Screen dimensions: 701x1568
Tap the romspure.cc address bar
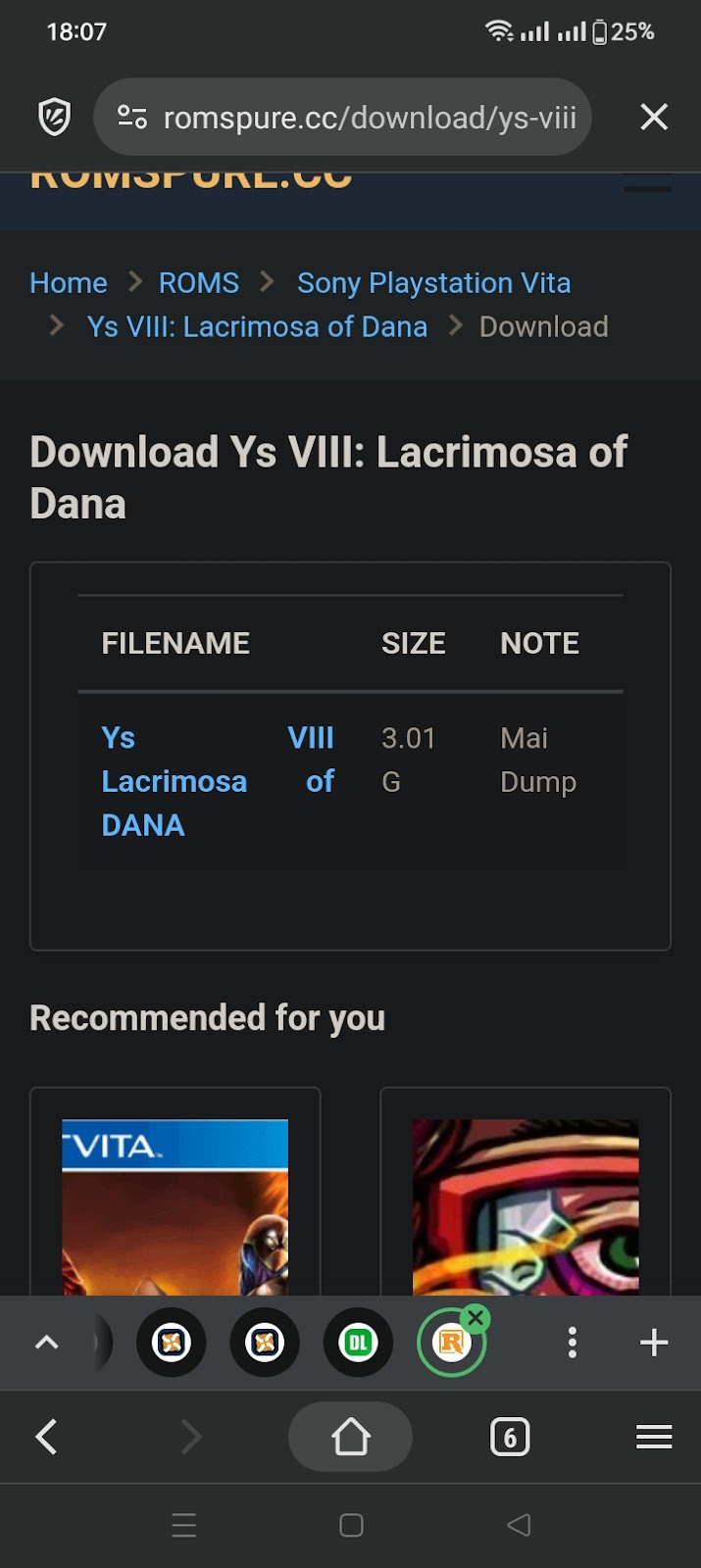click(369, 118)
